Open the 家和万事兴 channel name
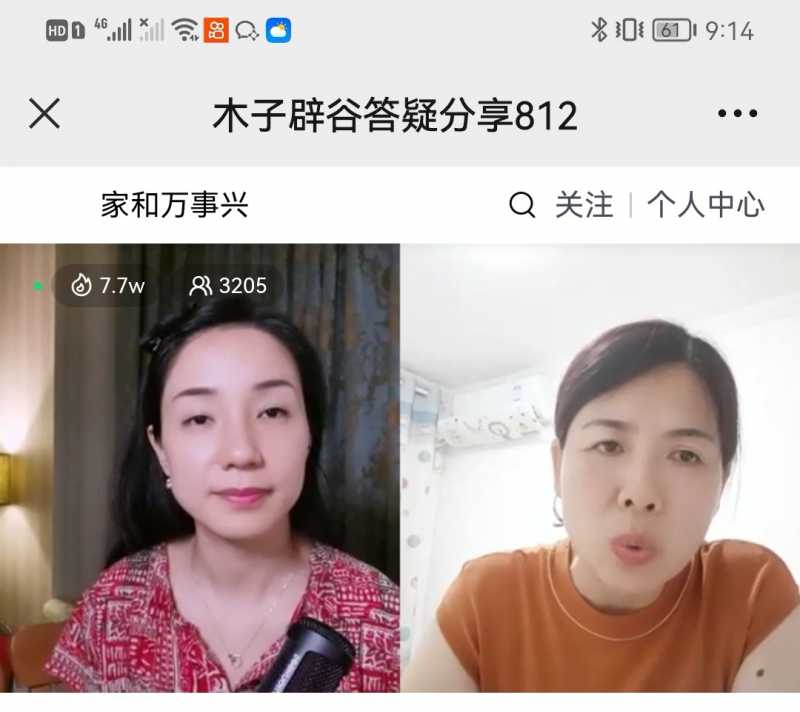This screenshot has height=712, width=800. tap(174, 206)
